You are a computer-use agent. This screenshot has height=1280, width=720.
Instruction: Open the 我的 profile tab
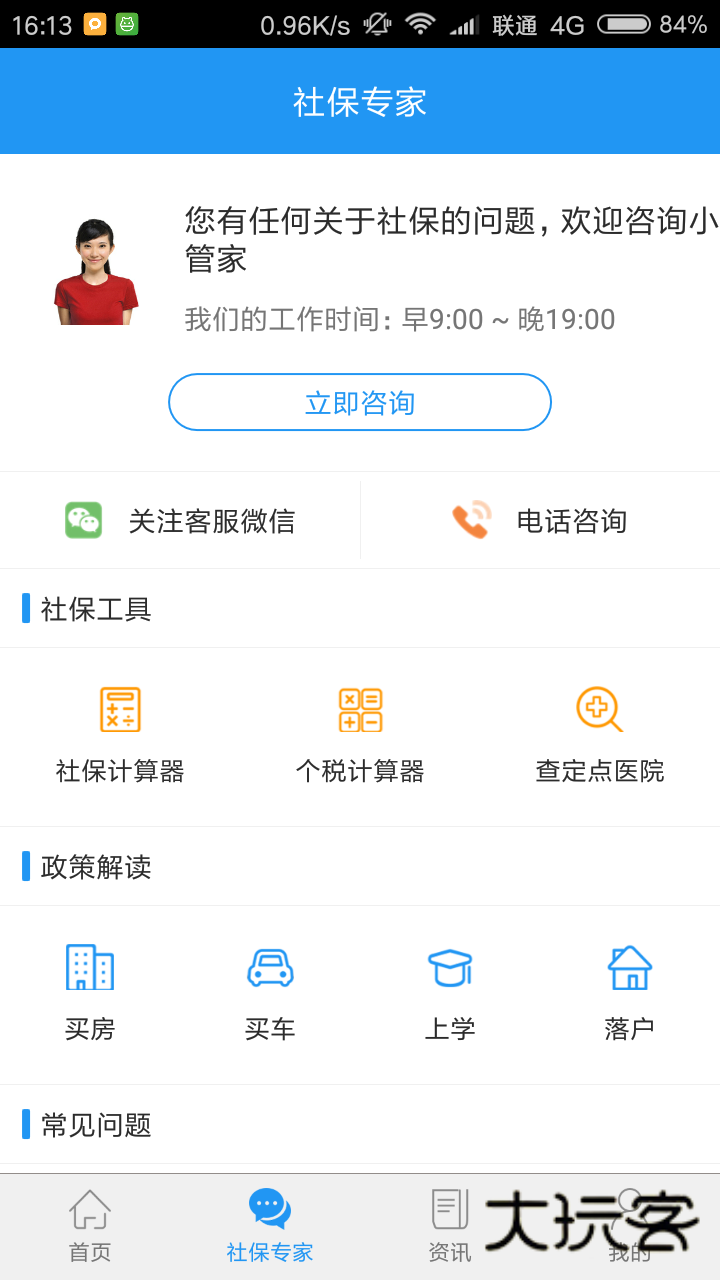(629, 1225)
